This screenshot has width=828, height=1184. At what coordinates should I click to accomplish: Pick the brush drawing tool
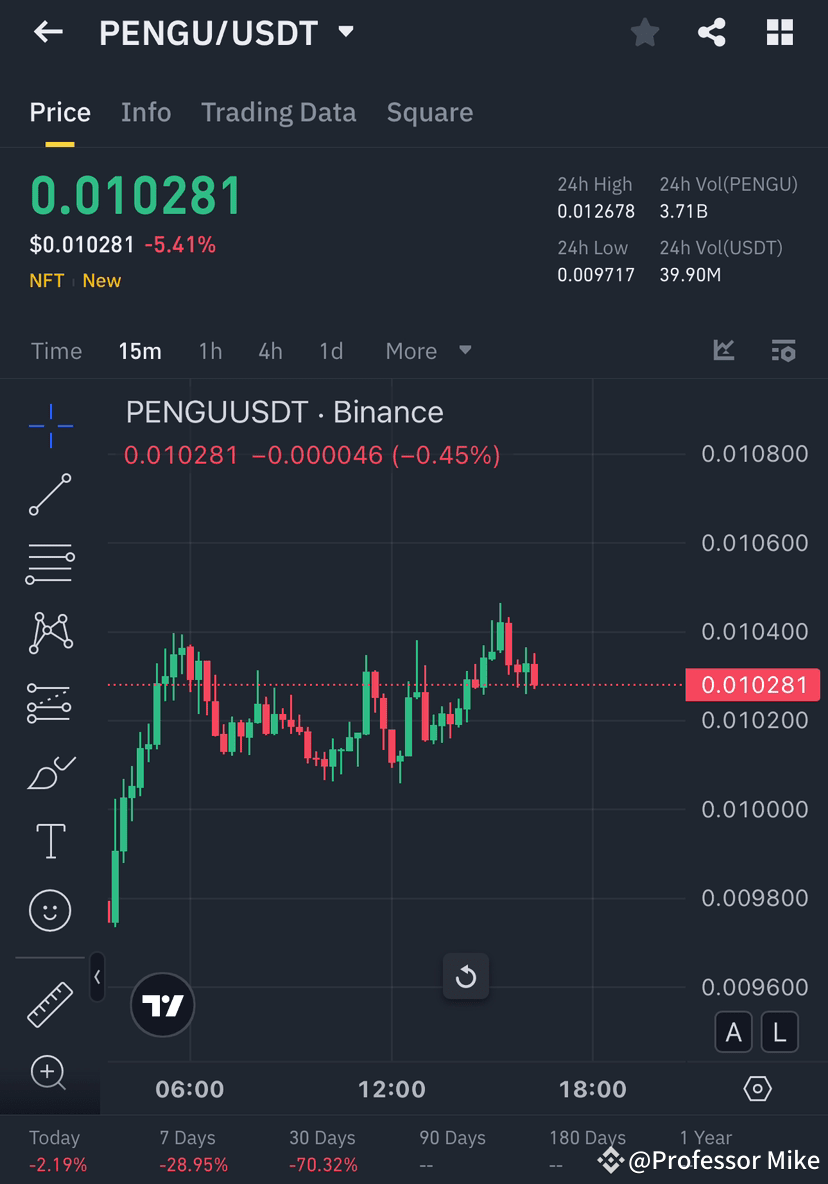49,772
